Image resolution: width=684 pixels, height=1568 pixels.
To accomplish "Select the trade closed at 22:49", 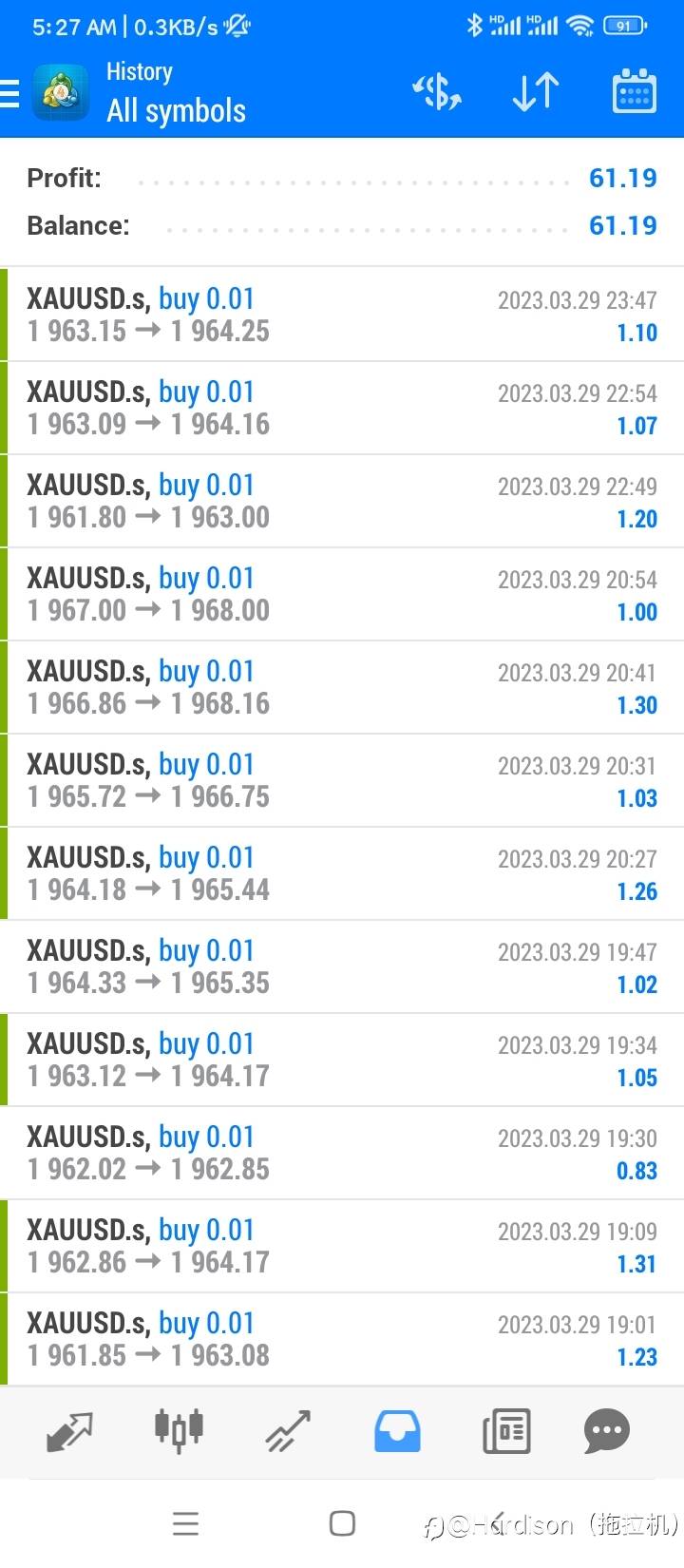I will (x=342, y=501).
